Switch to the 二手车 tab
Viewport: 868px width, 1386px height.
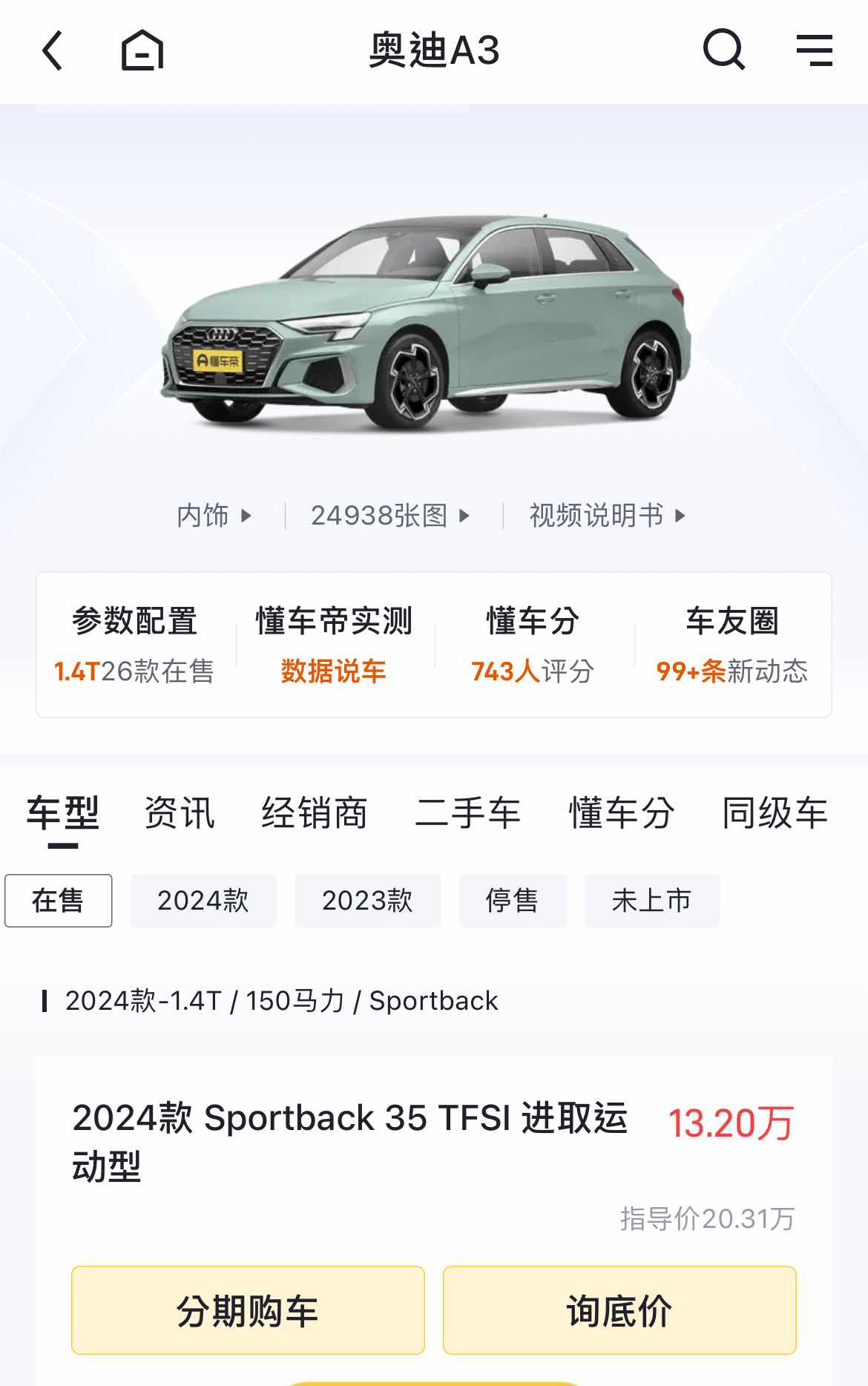coord(467,813)
